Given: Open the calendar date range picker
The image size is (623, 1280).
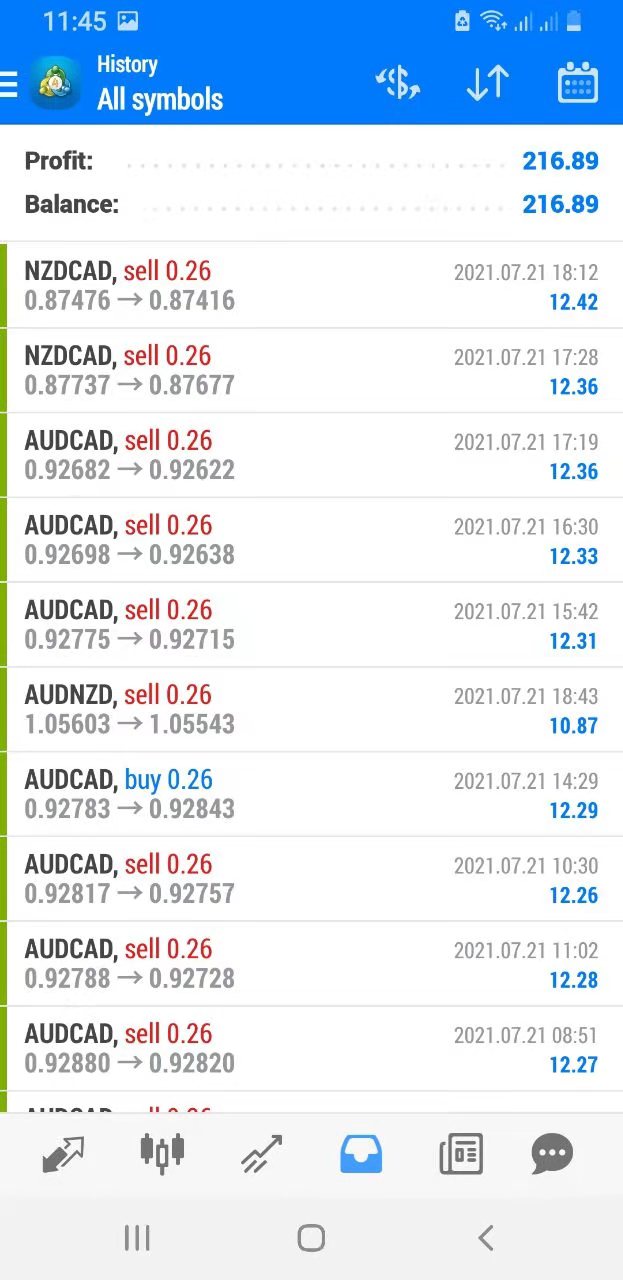Looking at the screenshot, I should pos(577,84).
